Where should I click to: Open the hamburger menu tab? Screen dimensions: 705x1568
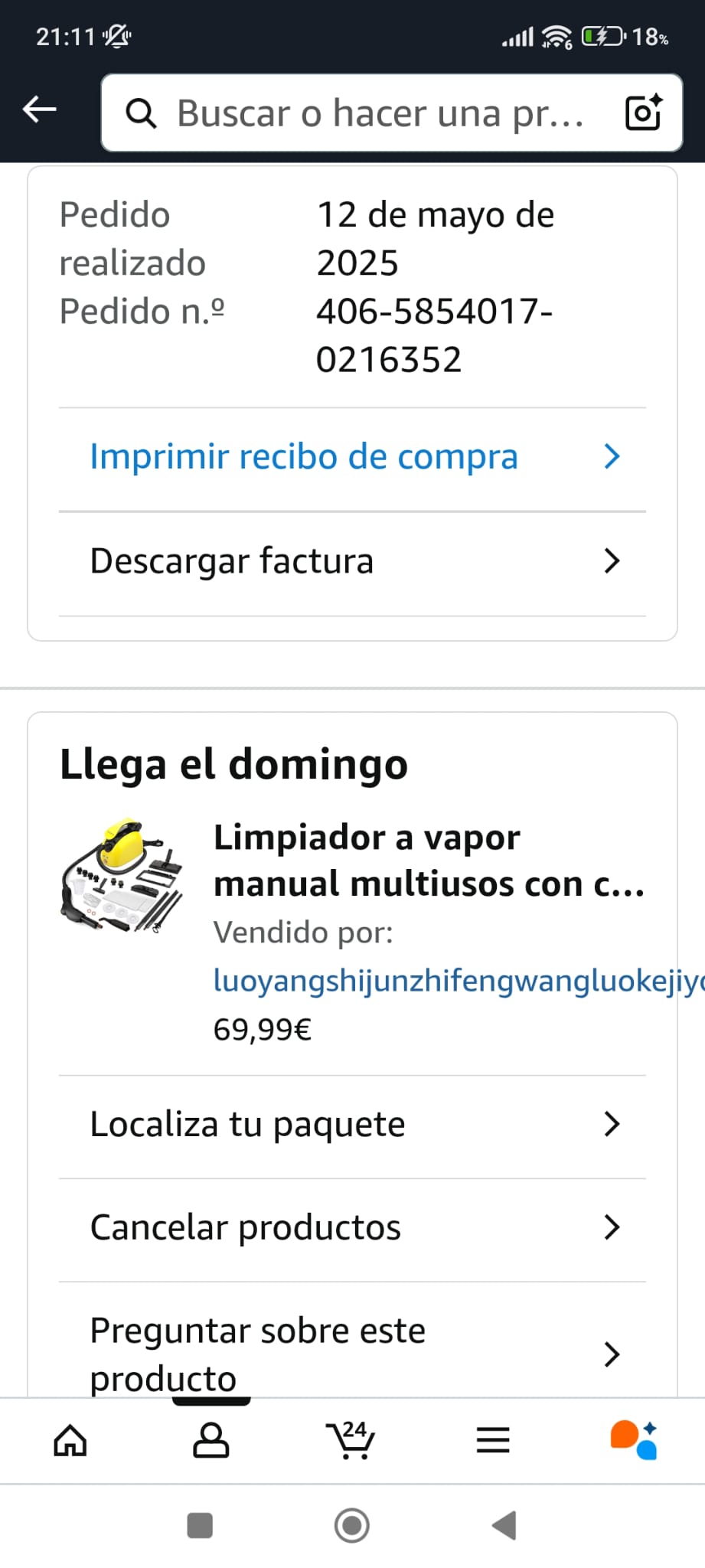(x=493, y=1441)
